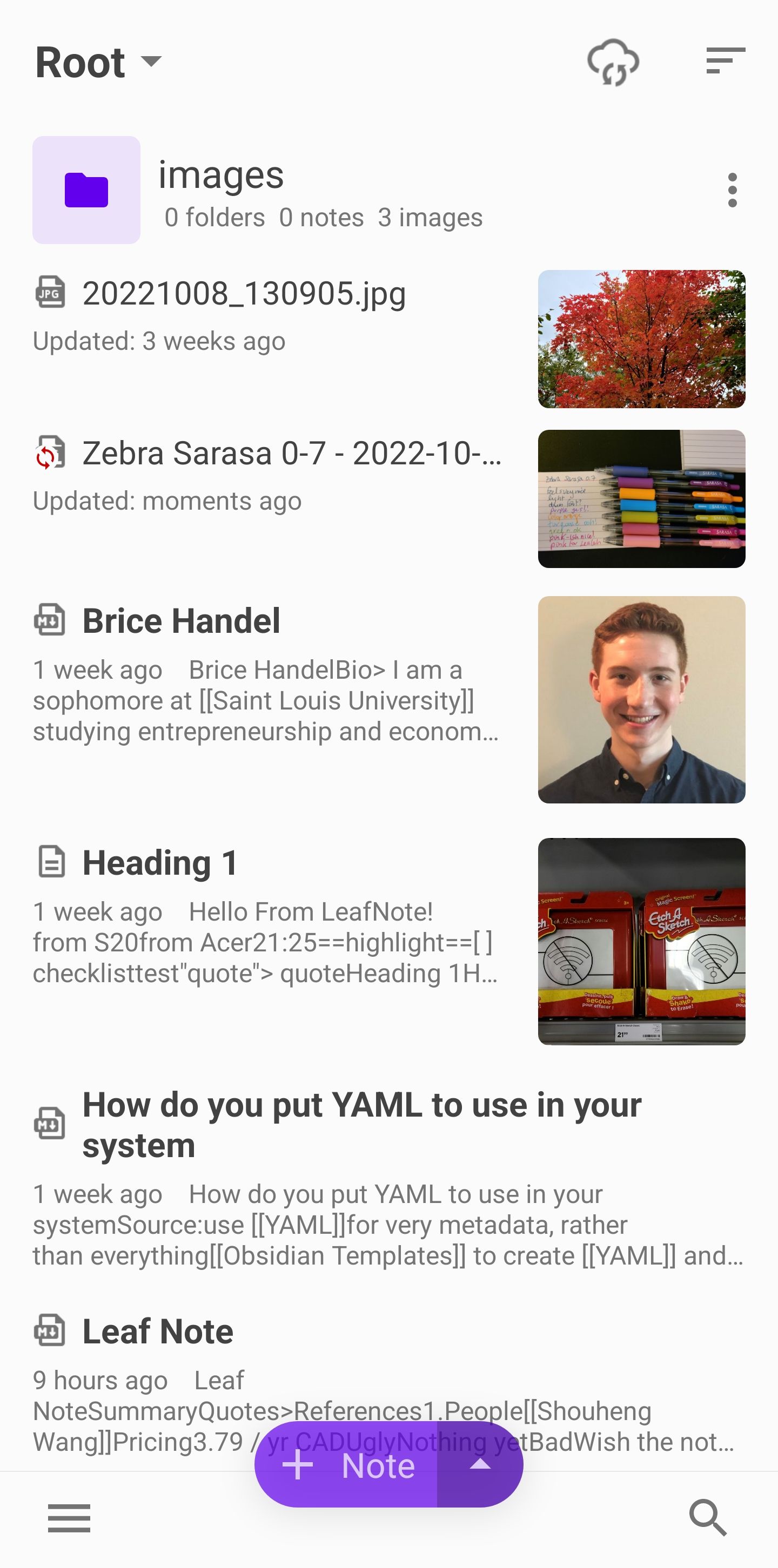Viewport: 778px width, 1568px height.
Task: Show more options for images folder
Action: point(732,190)
